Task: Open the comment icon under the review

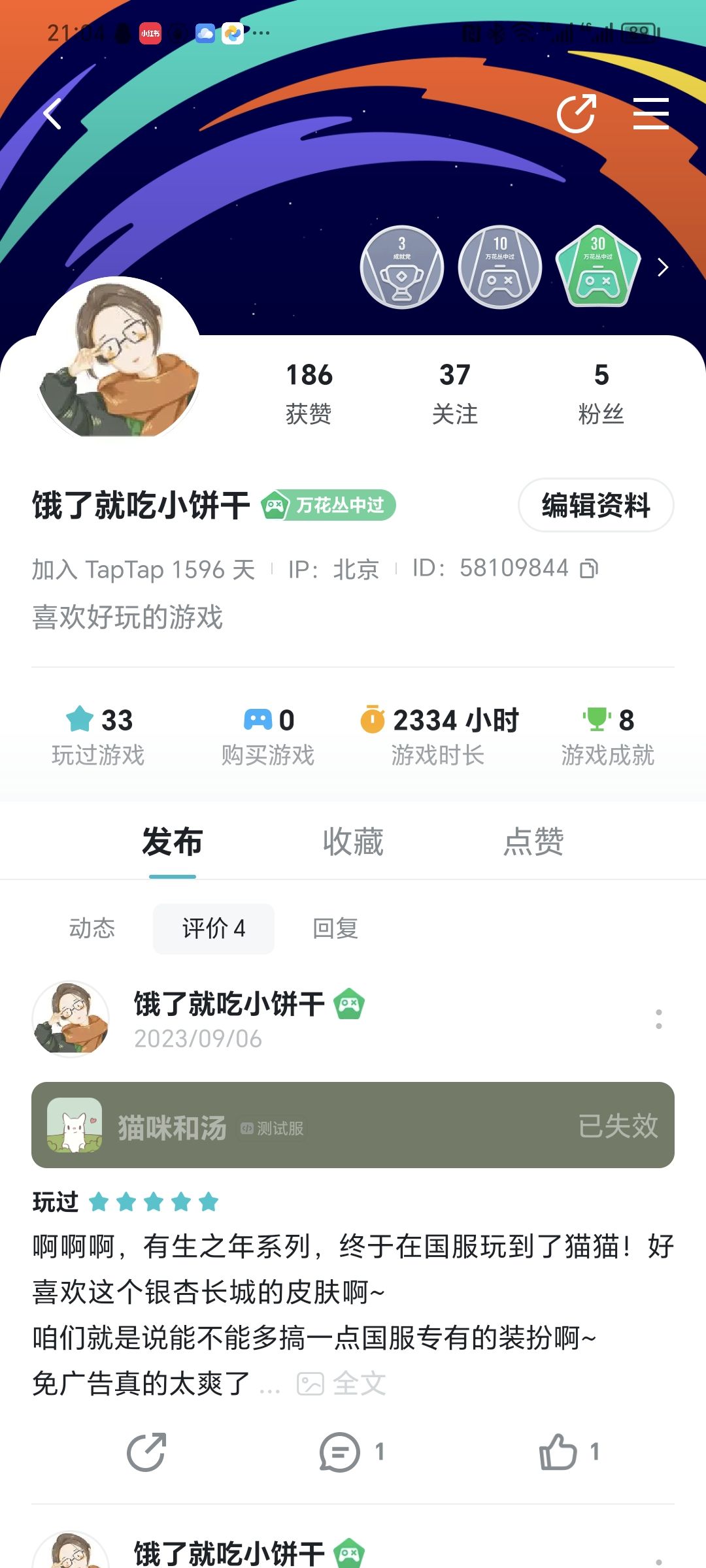Action: tap(338, 1453)
